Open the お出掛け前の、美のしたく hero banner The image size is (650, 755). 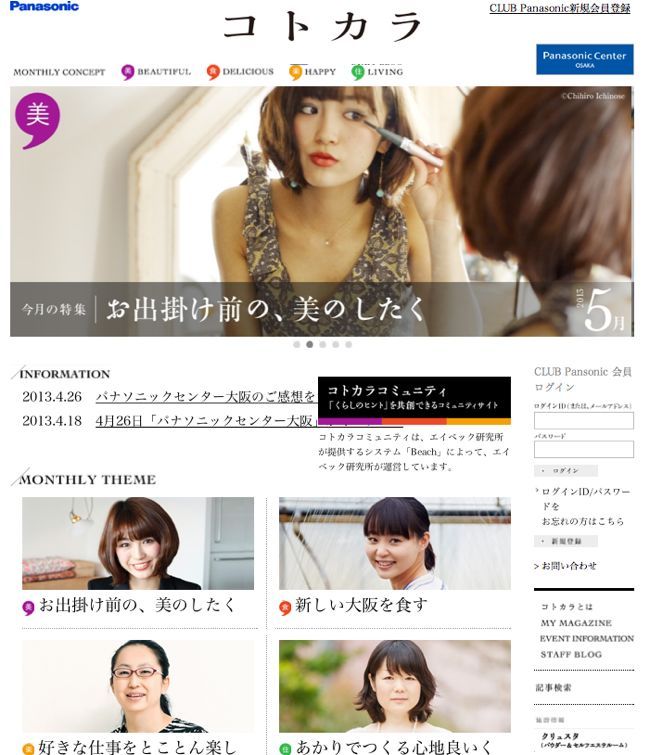pyautogui.click(x=320, y=210)
